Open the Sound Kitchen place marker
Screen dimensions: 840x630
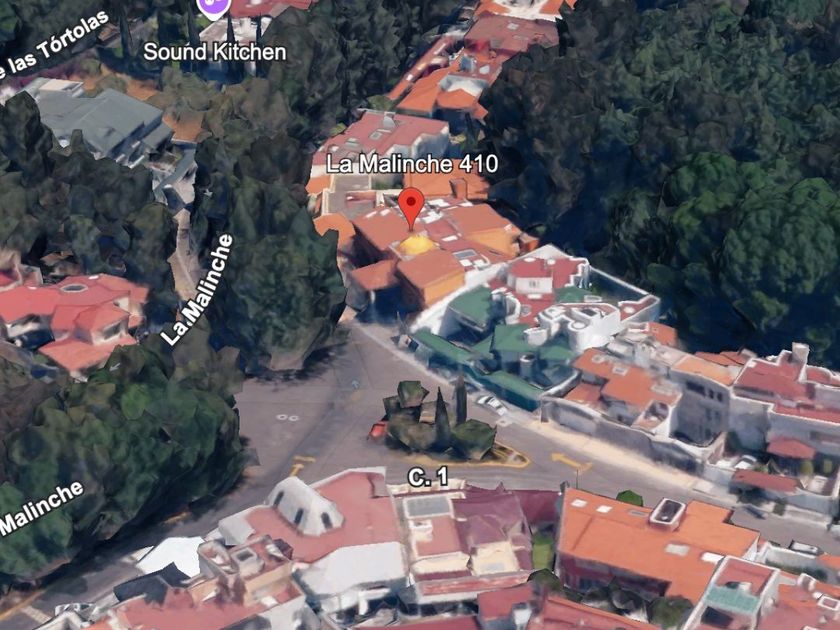[x=213, y=6]
